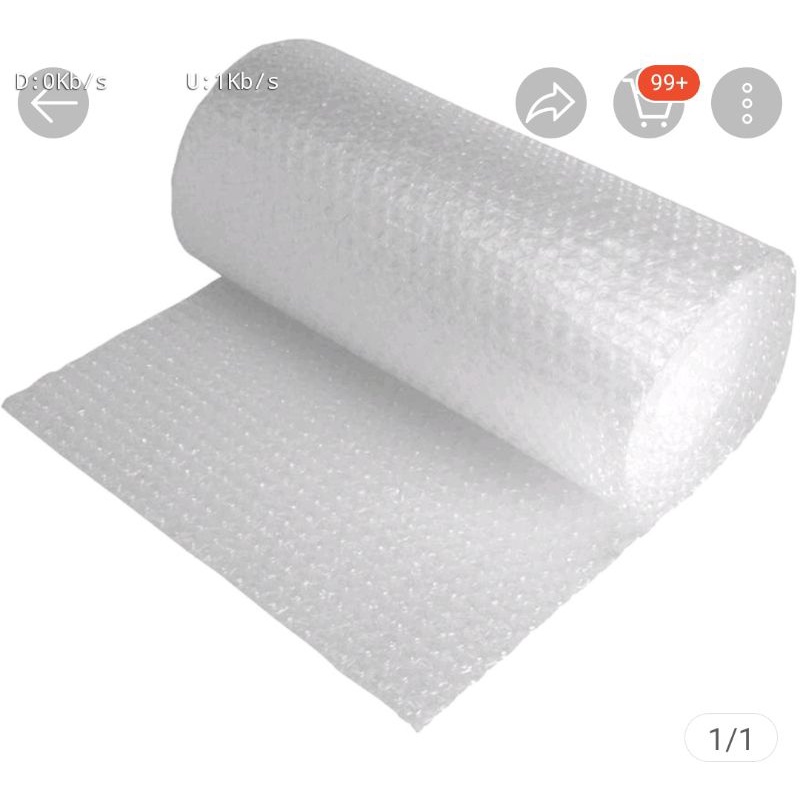Image resolution: width=800 pixels, height=800 pixels.
Task: Share this bubble wrap product
Action: point(551,103)
